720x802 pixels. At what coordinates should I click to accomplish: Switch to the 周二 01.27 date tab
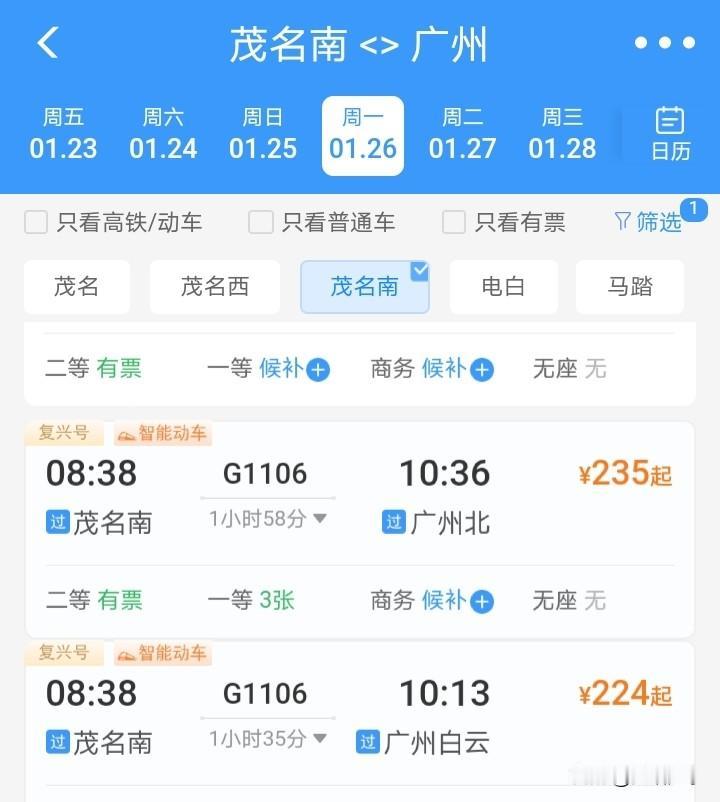click(462, 134)
